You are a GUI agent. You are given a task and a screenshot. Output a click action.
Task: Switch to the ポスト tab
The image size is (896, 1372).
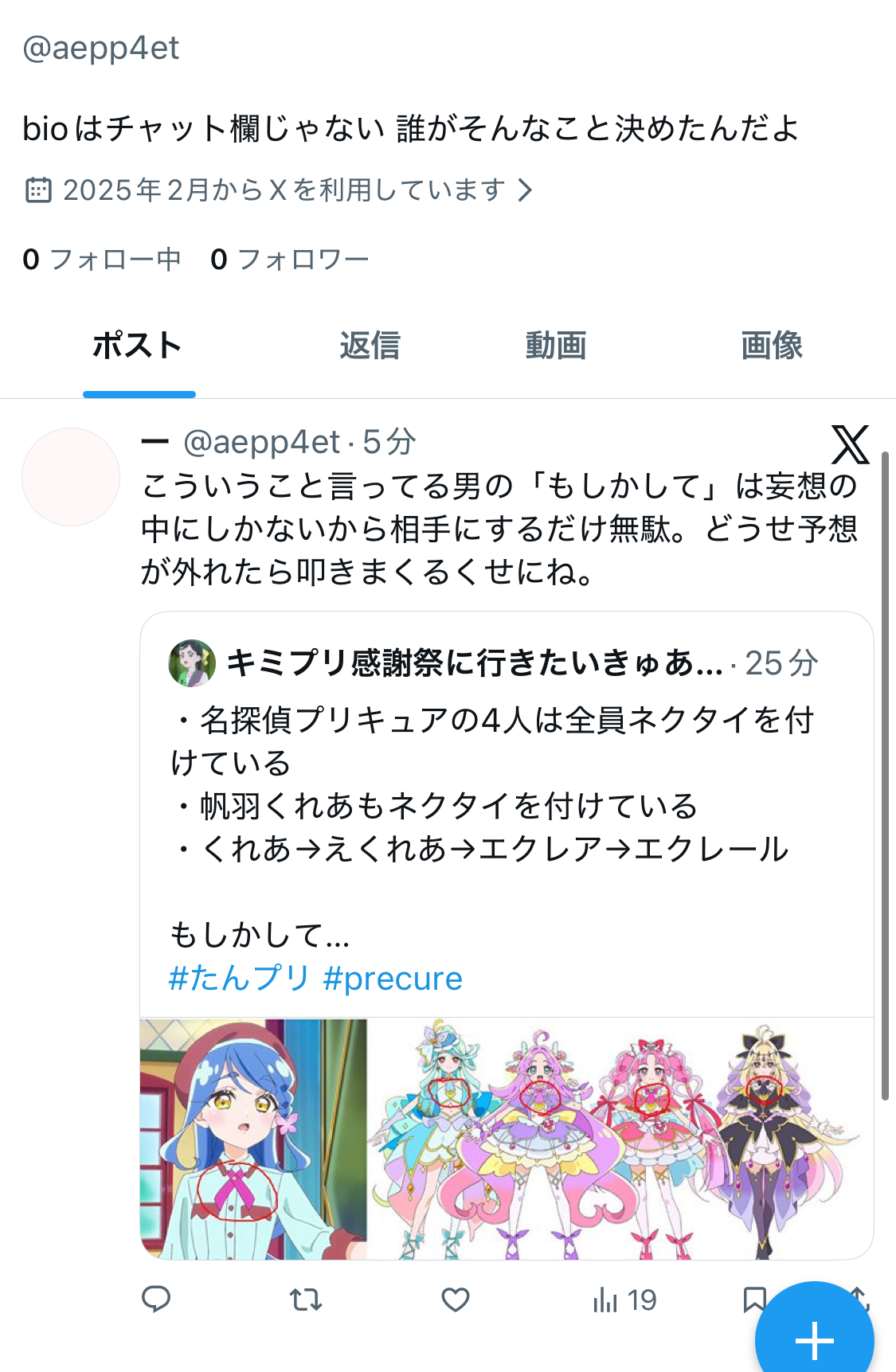[138, 346]
